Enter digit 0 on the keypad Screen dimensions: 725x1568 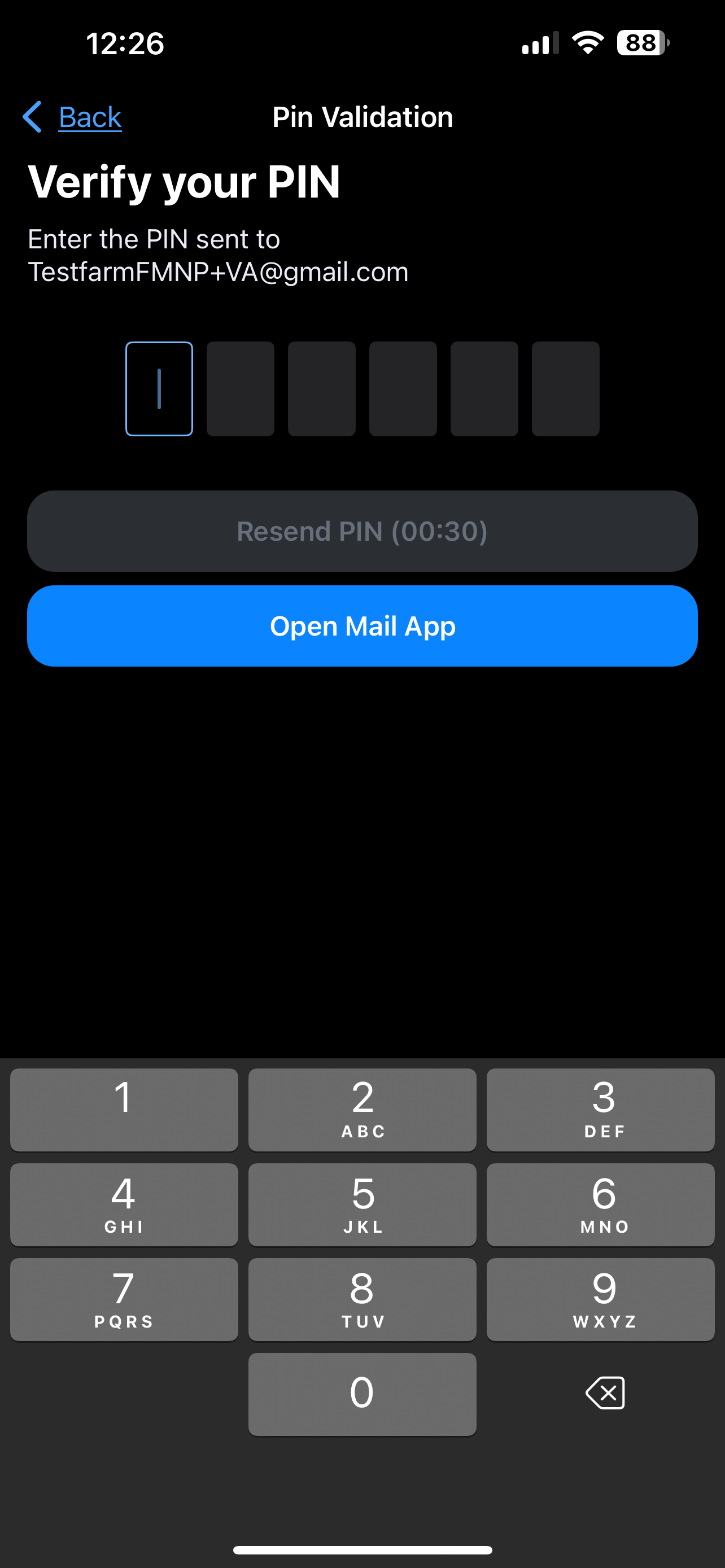[362, 1394]
